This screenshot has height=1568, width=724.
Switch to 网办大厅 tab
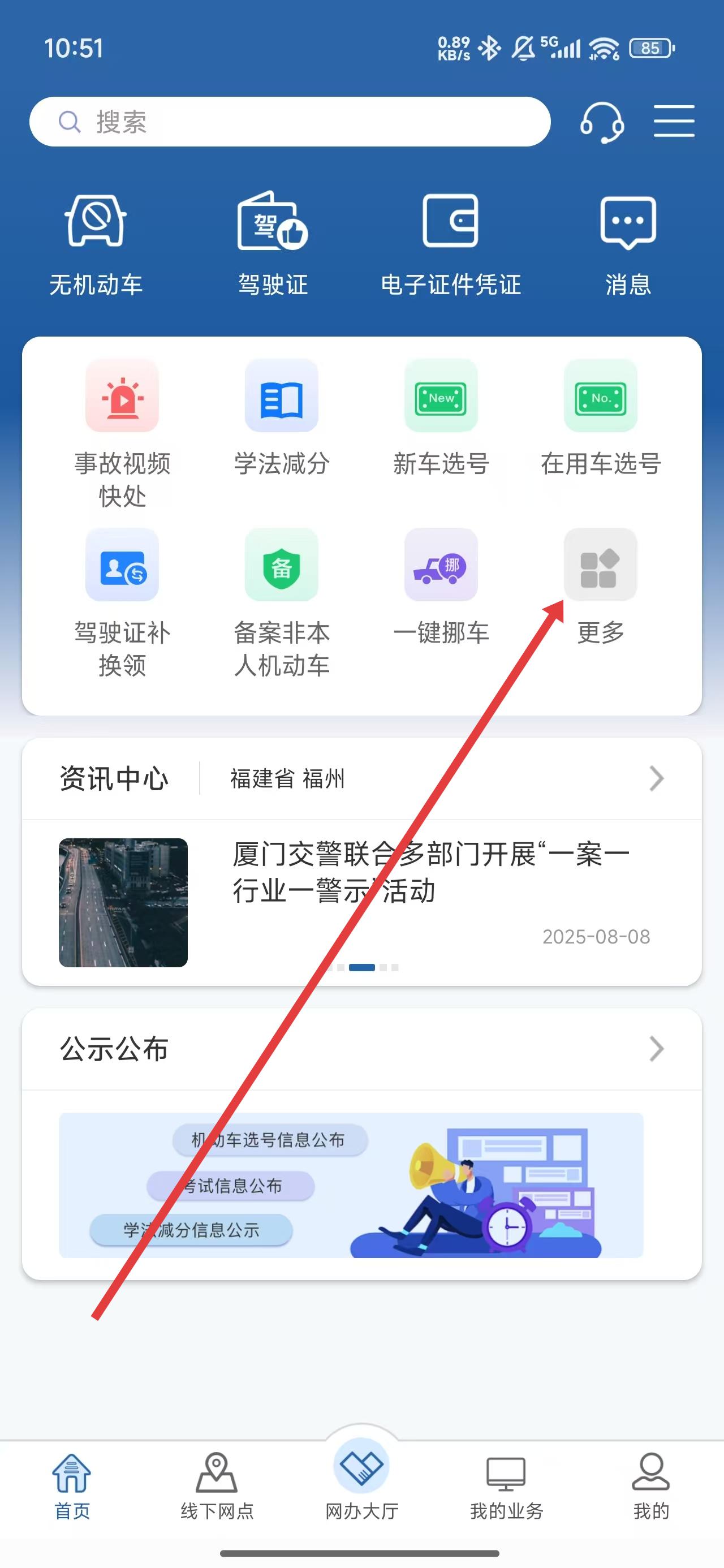[x=361, y=1479]
